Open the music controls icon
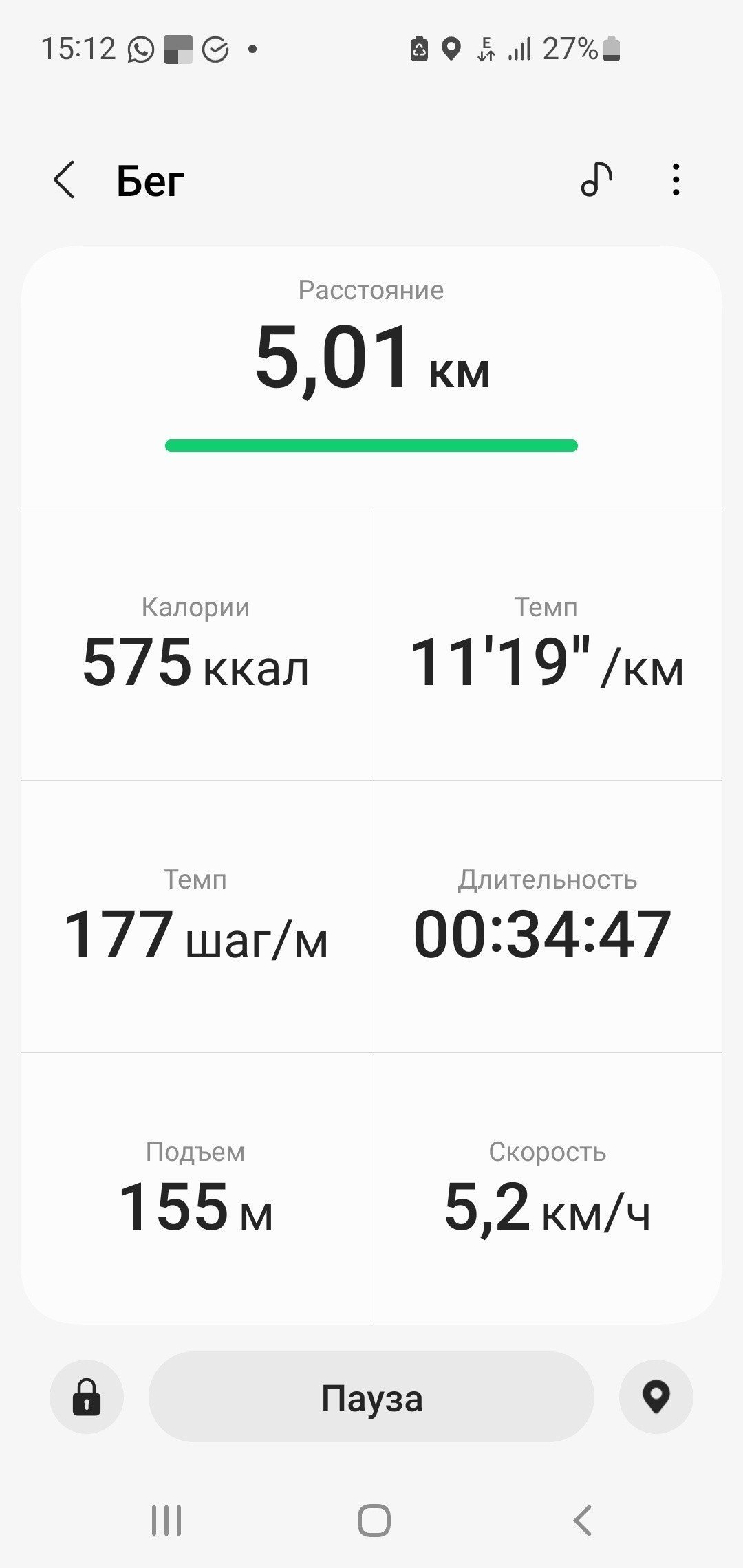 pos(596,180)
